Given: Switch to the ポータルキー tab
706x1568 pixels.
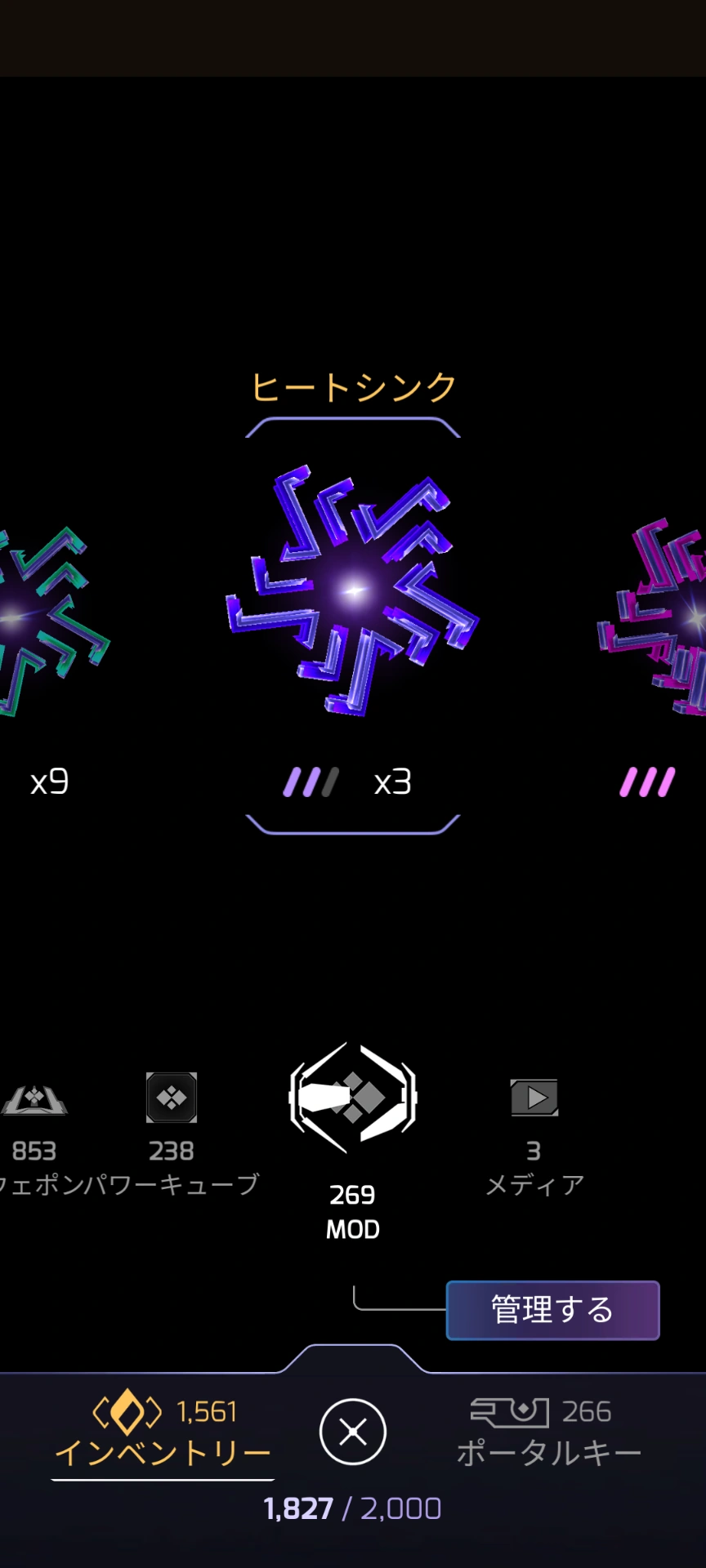Looking at the screenshot, I should 549,1432.
